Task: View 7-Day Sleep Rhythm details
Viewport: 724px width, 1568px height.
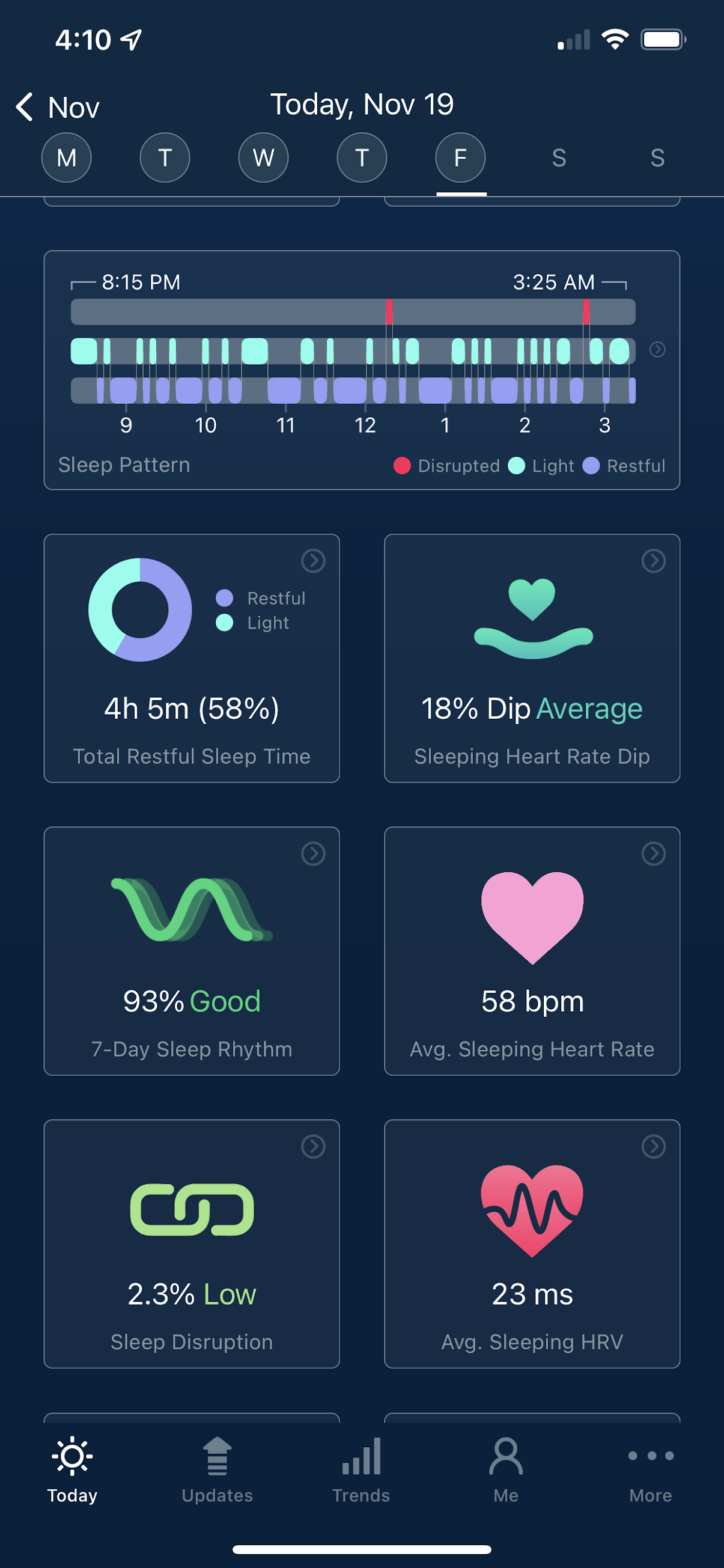Action: (192, 951)
